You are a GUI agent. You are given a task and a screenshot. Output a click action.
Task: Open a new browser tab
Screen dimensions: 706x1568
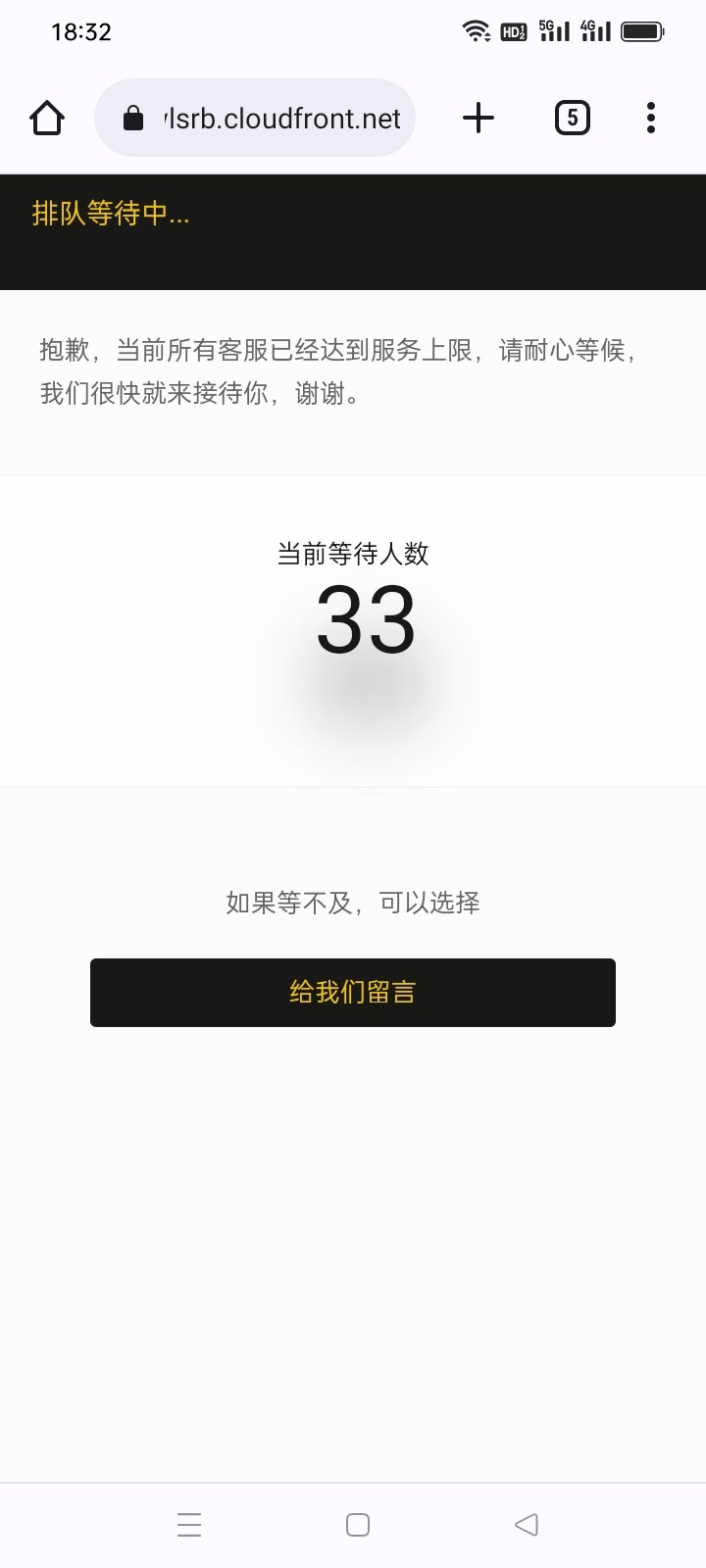479,119
